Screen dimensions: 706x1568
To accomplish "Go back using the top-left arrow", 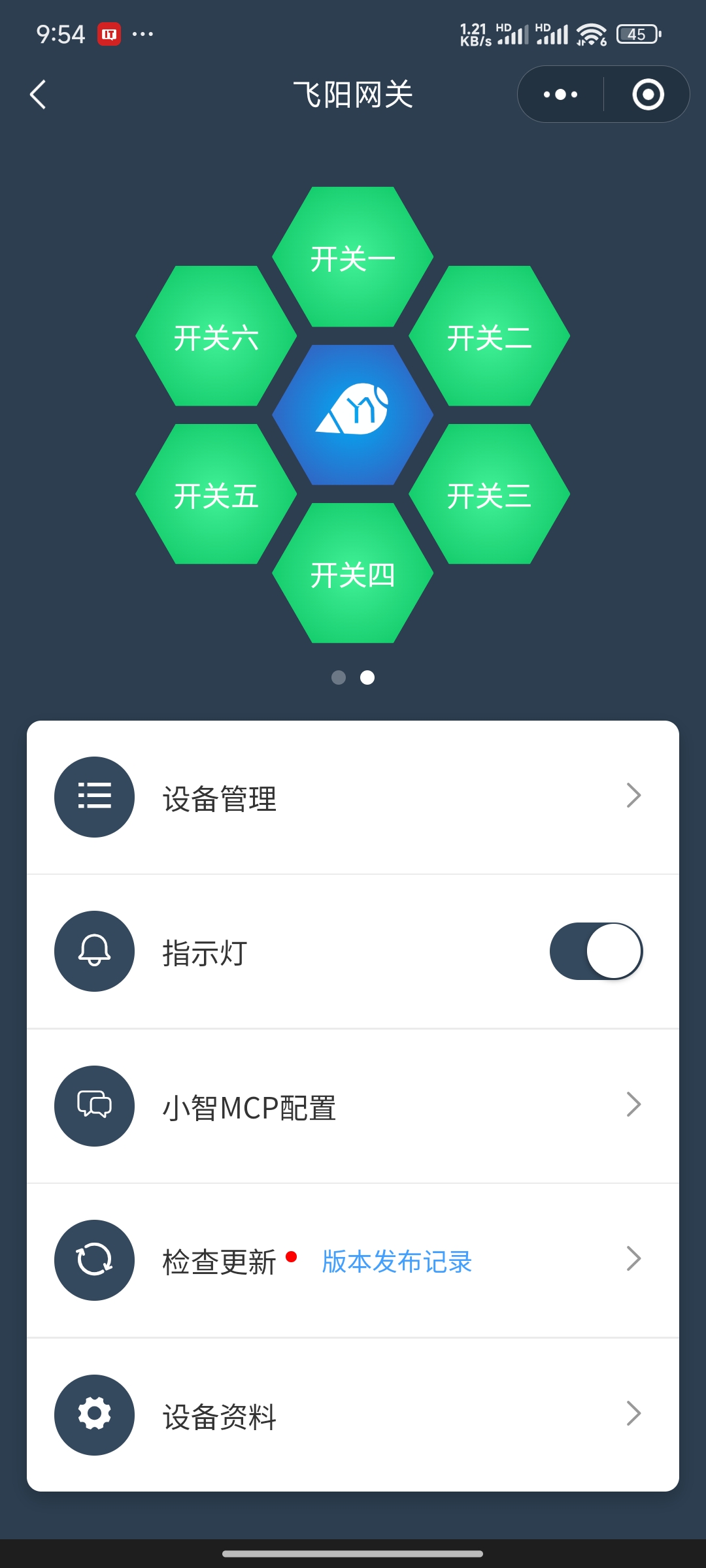I will point(38,95).
